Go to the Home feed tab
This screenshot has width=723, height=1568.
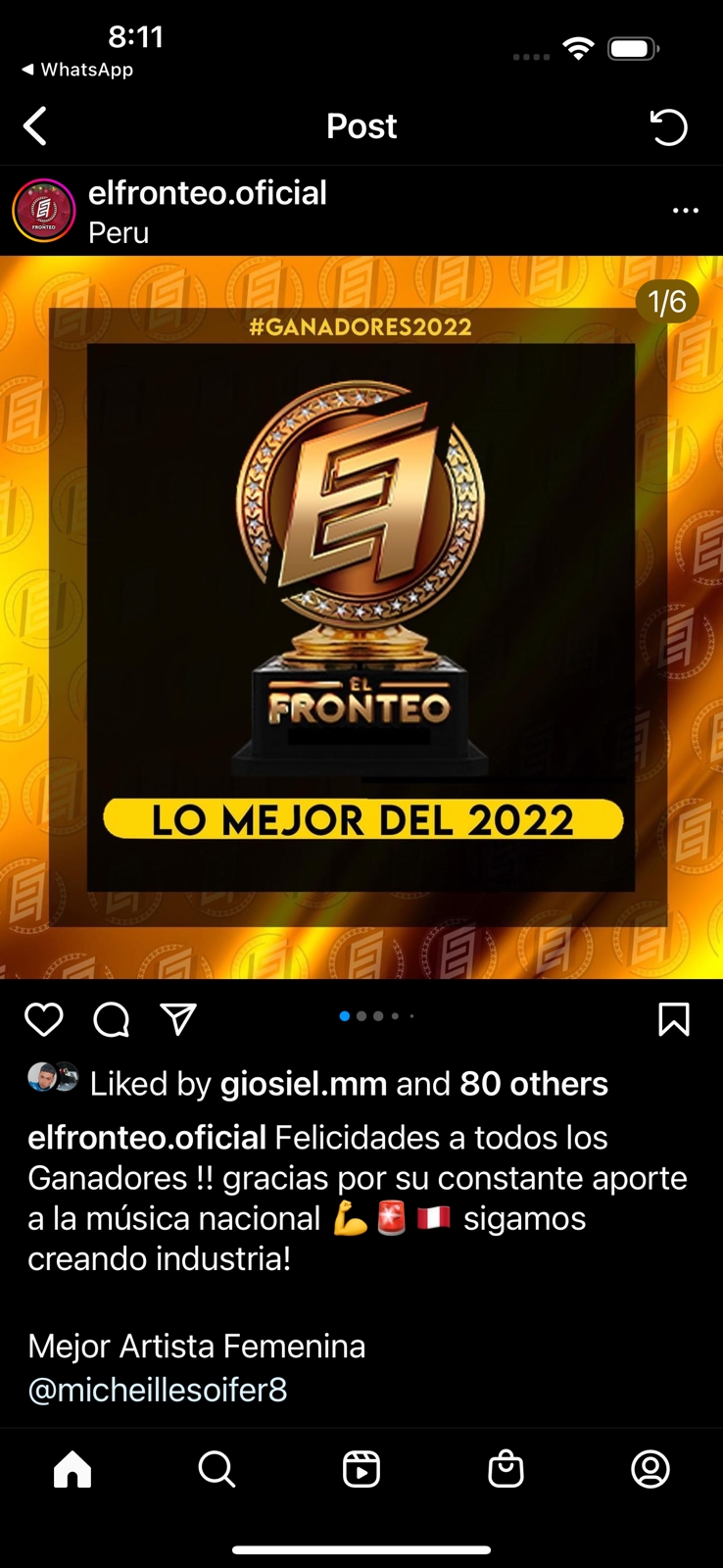(72, 1469)
